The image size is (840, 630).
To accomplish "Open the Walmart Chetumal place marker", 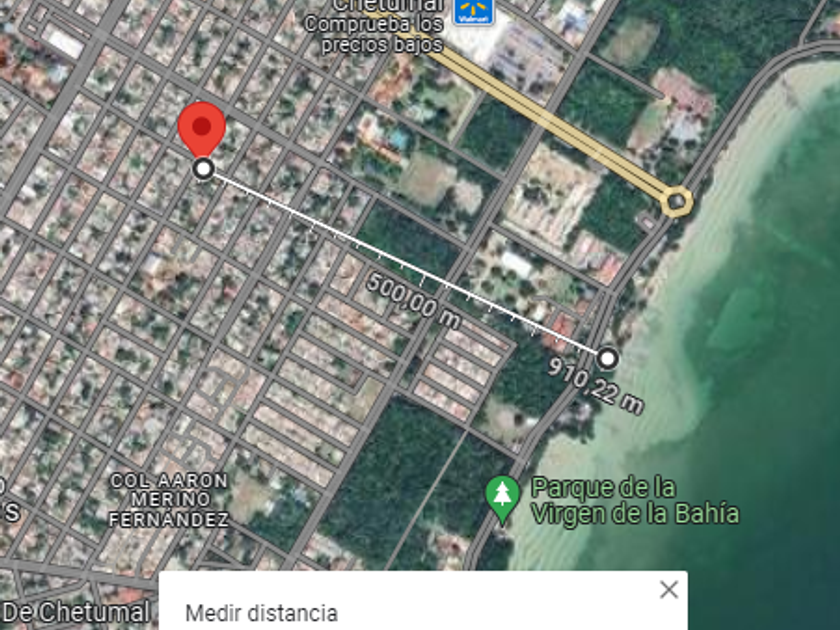I will [473, 10].
